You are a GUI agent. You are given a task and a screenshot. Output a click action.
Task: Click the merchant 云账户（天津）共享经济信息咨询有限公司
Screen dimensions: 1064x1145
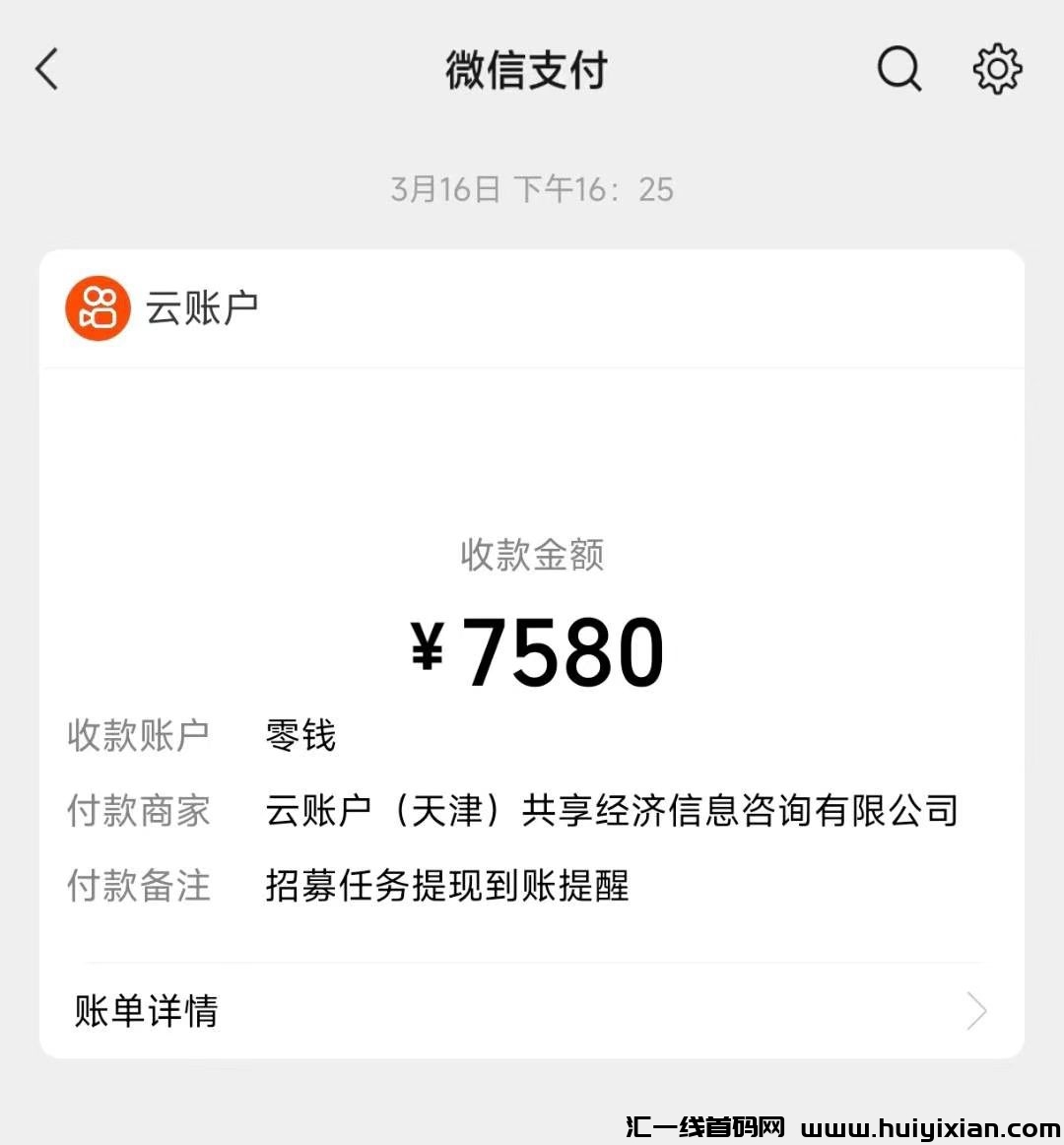[x=613, y=809]
